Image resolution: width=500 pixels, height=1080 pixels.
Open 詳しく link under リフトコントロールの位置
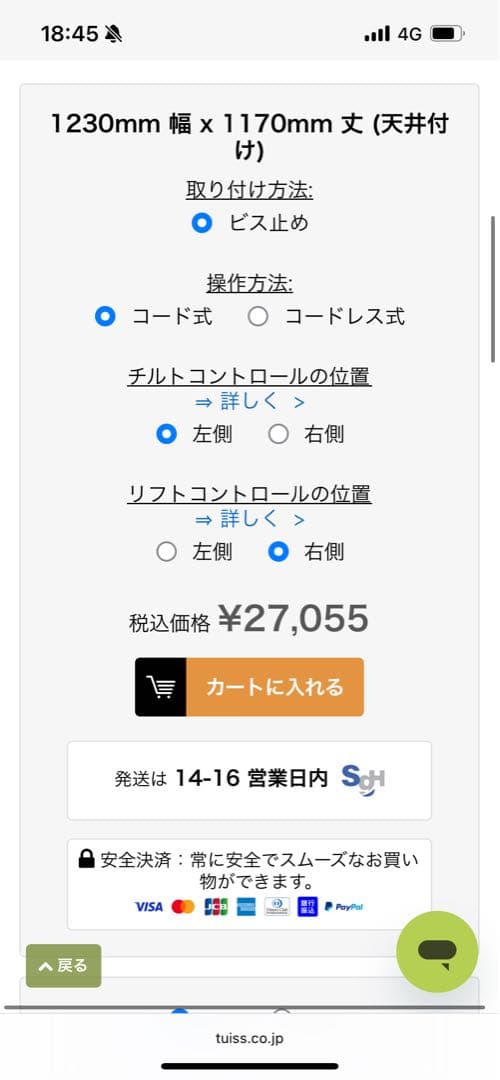click(x=249, y=519)
